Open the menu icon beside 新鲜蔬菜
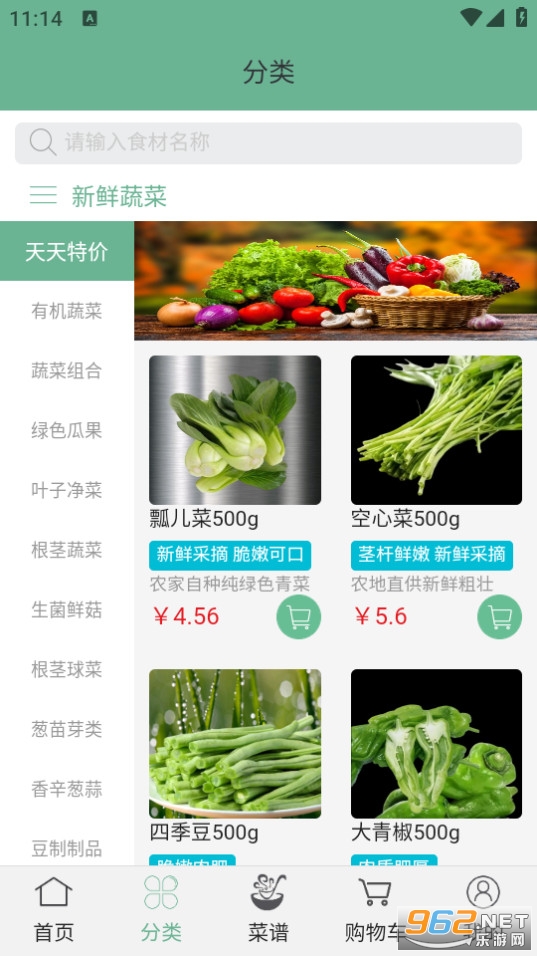 [43, 195]
